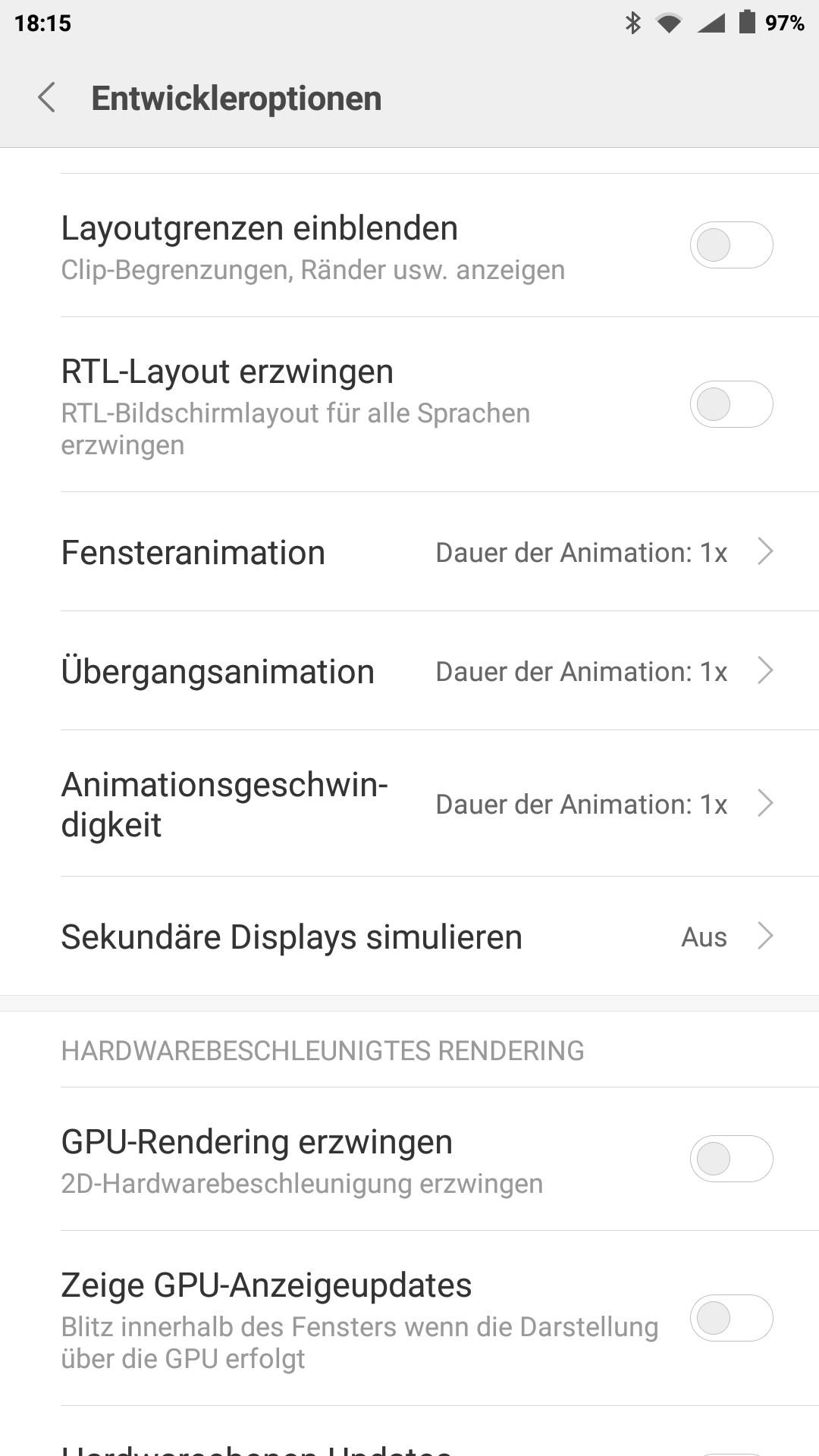
Task: Select Animationsgeschwindigkeit row
Action: click(409, 804)
